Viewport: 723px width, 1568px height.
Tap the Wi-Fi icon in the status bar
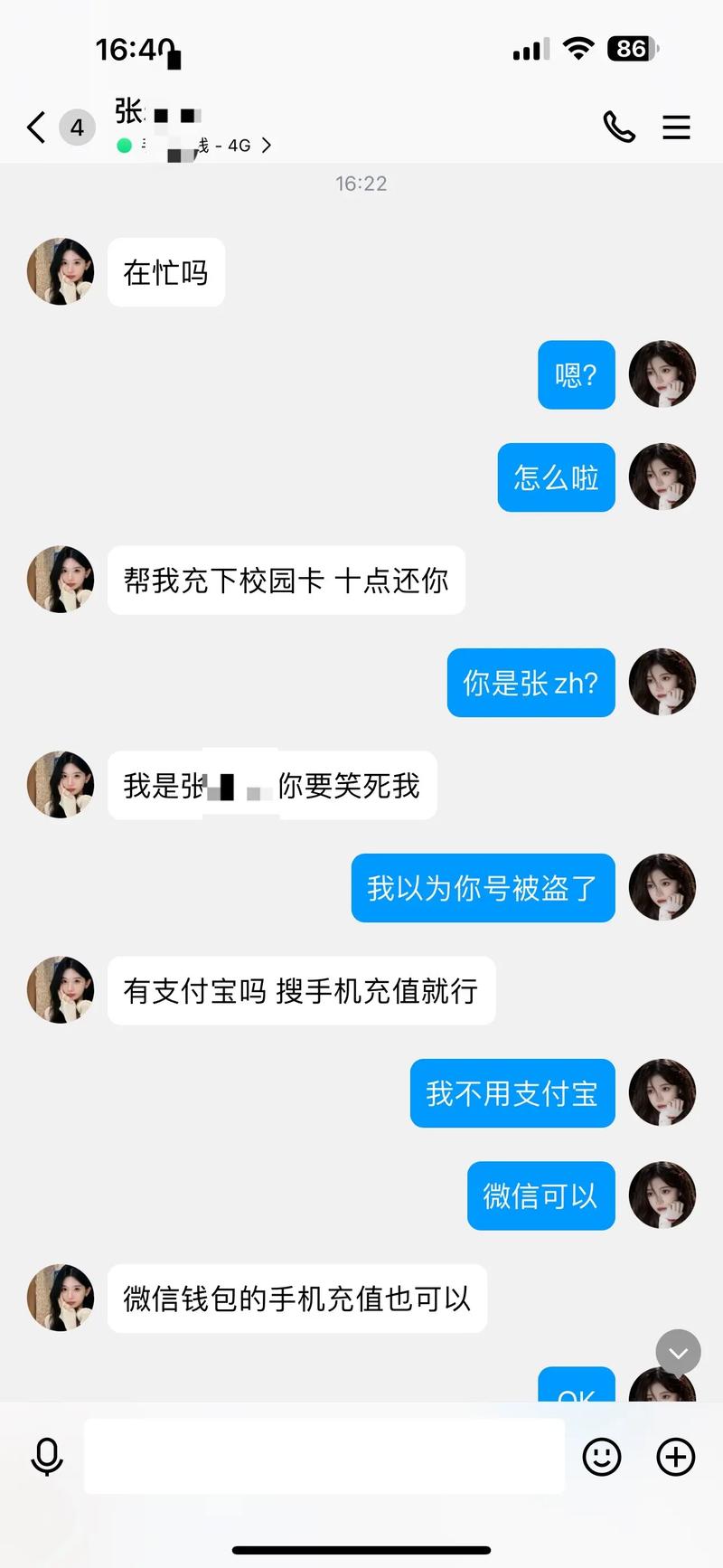(x=576, y=49)
